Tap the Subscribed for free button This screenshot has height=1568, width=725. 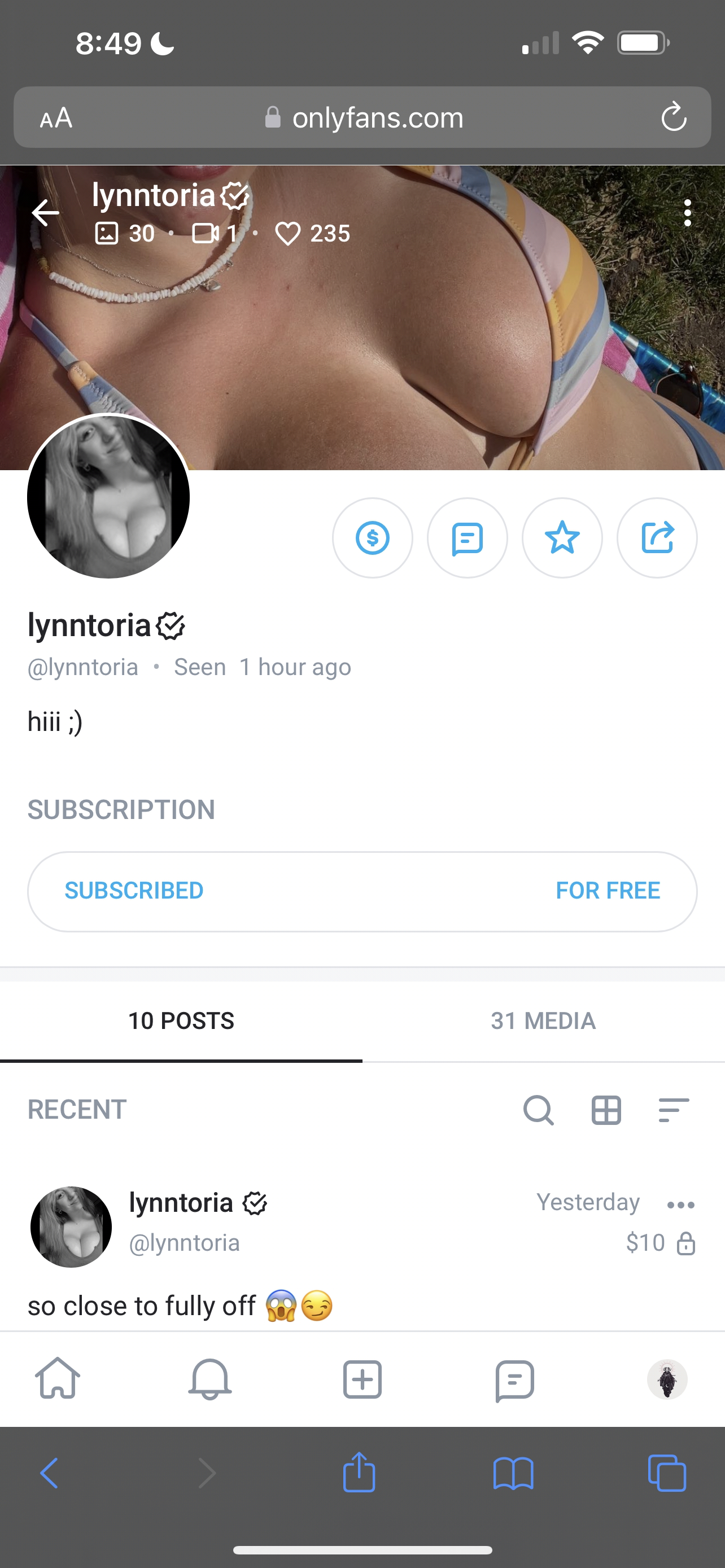pyautogui.click(x=362, y=891)
